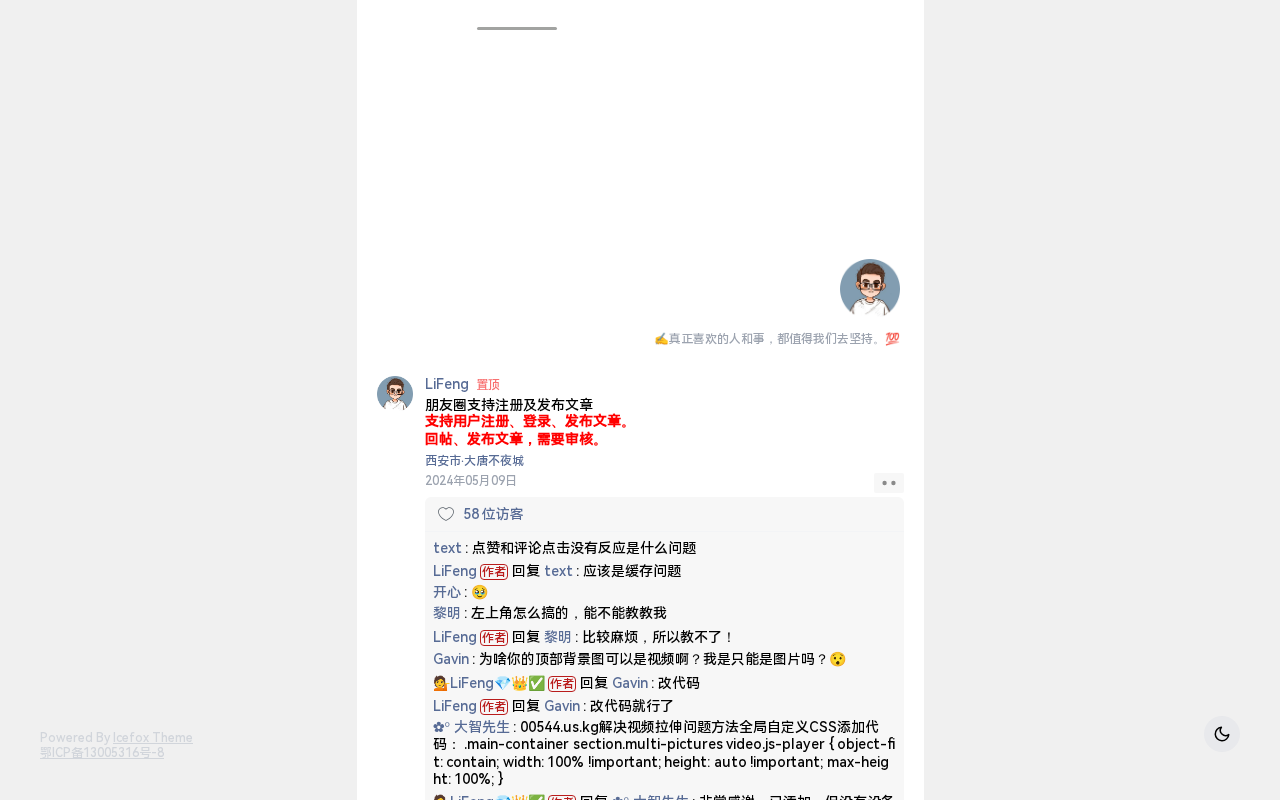Like LiFeng's pinned post with the heart
1280x800 pixels.
446,514
